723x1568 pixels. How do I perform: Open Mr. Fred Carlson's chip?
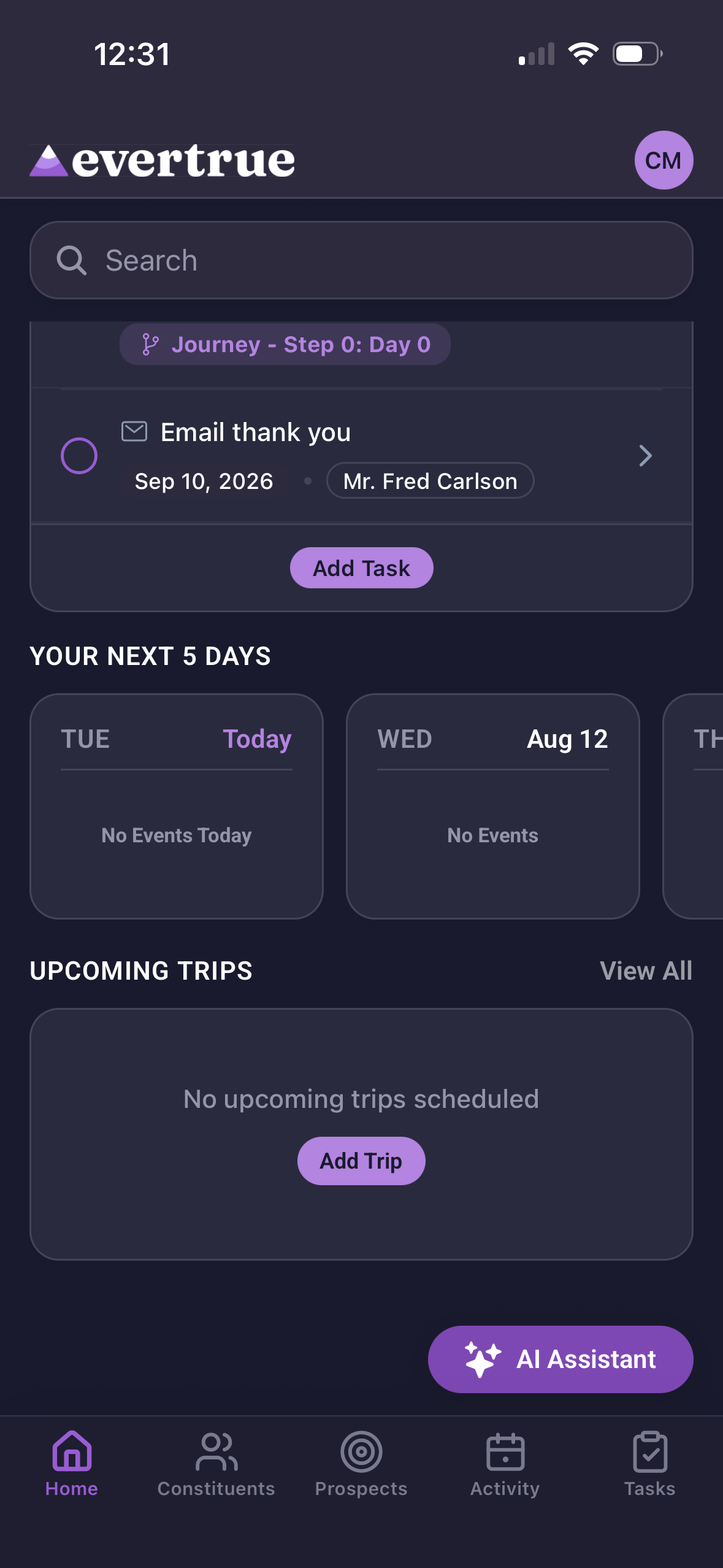point(430,481)
